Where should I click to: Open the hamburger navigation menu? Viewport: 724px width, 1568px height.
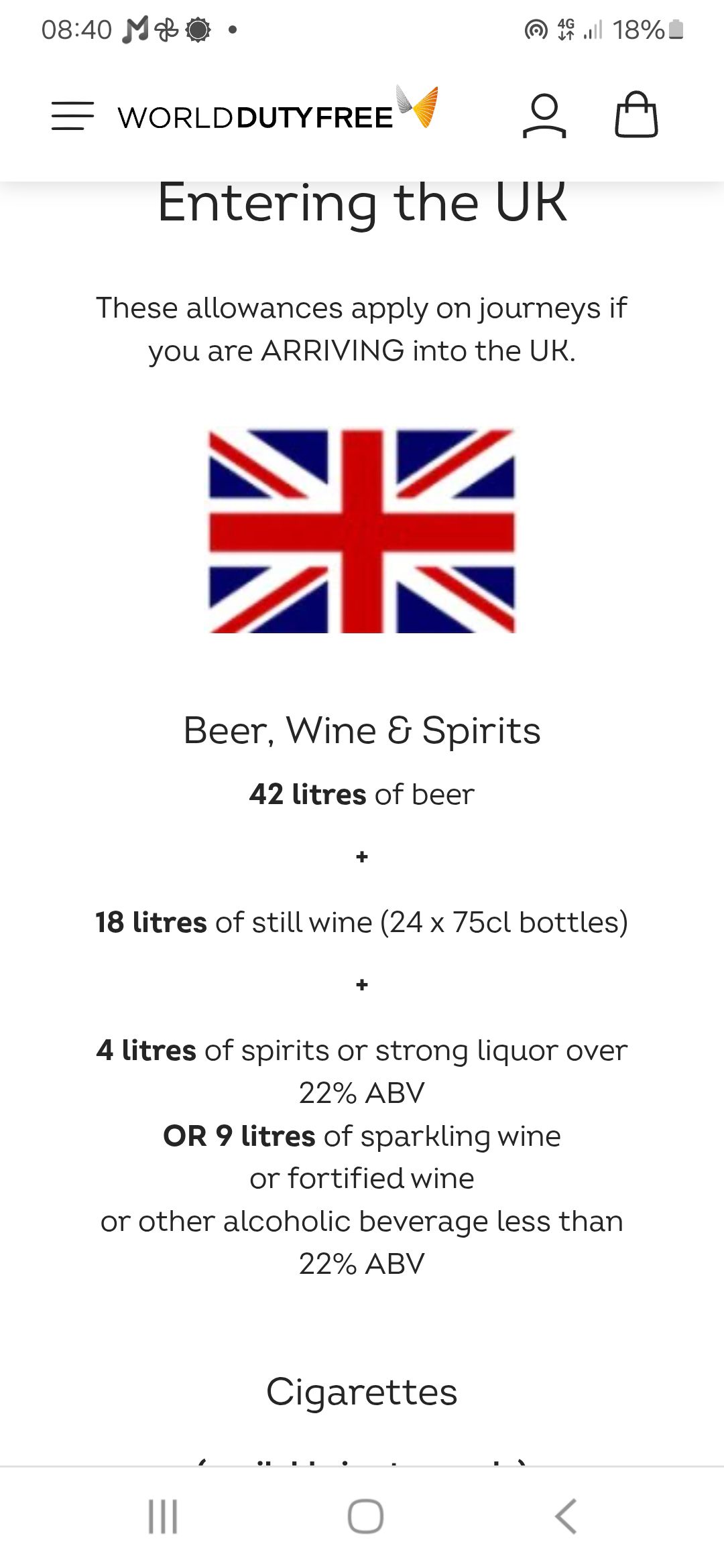pos(72,116)
